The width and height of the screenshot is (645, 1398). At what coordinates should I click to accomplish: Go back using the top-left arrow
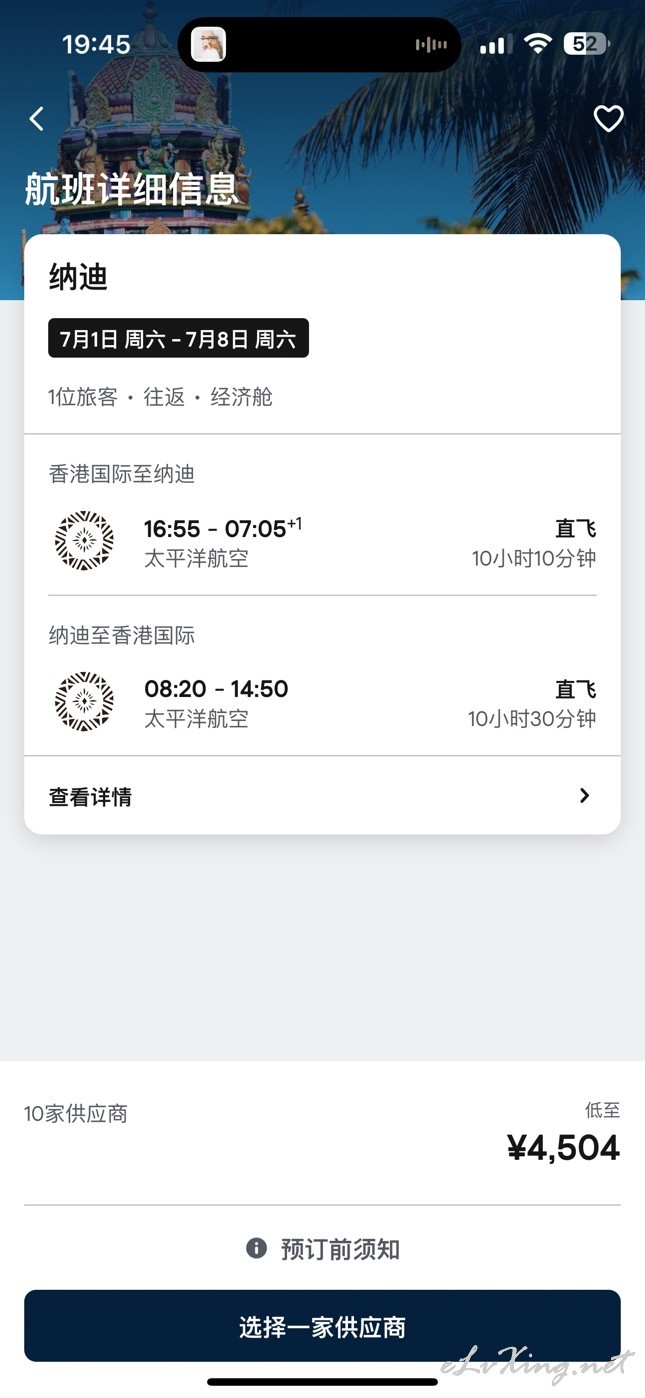point(37,119)
